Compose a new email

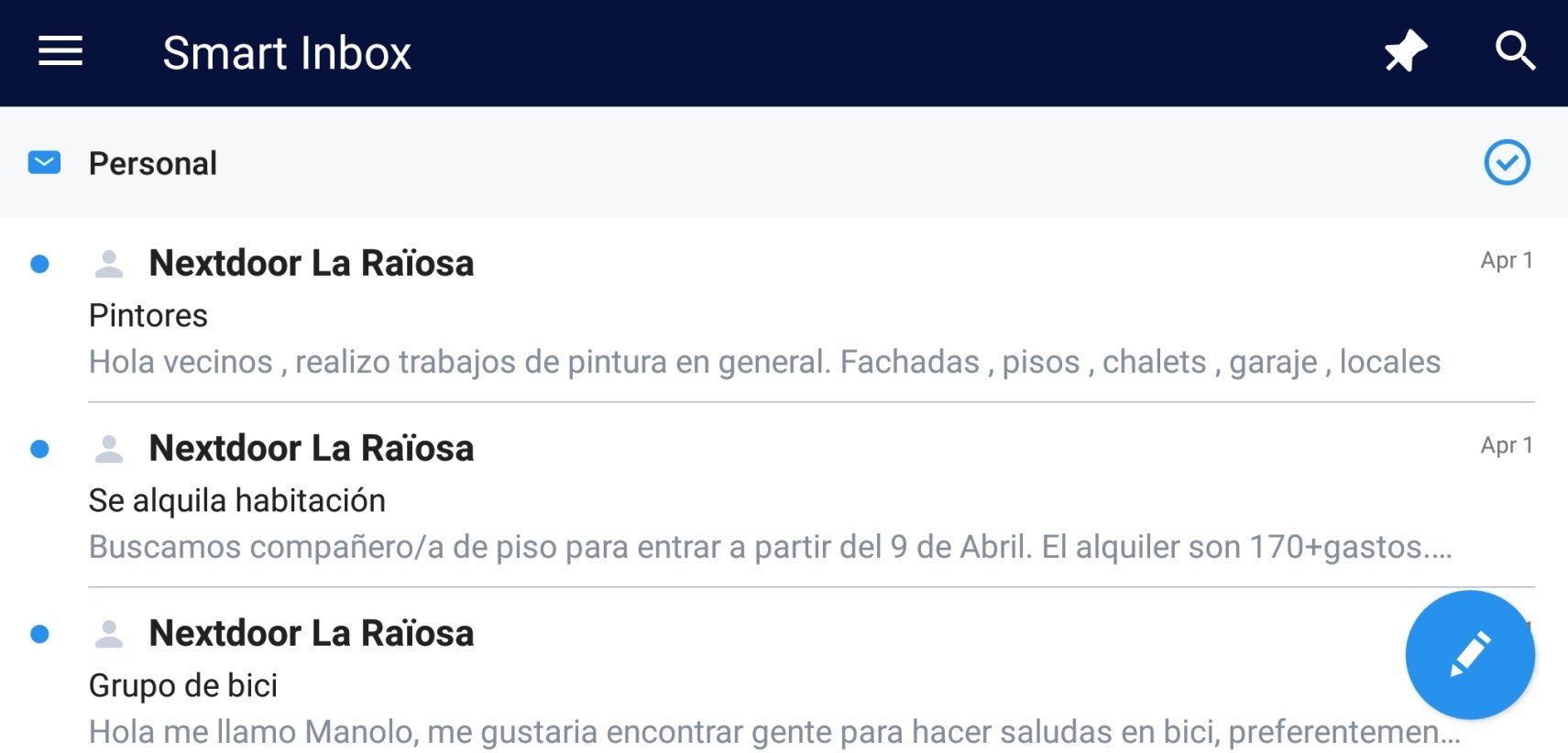point(1469,654)
